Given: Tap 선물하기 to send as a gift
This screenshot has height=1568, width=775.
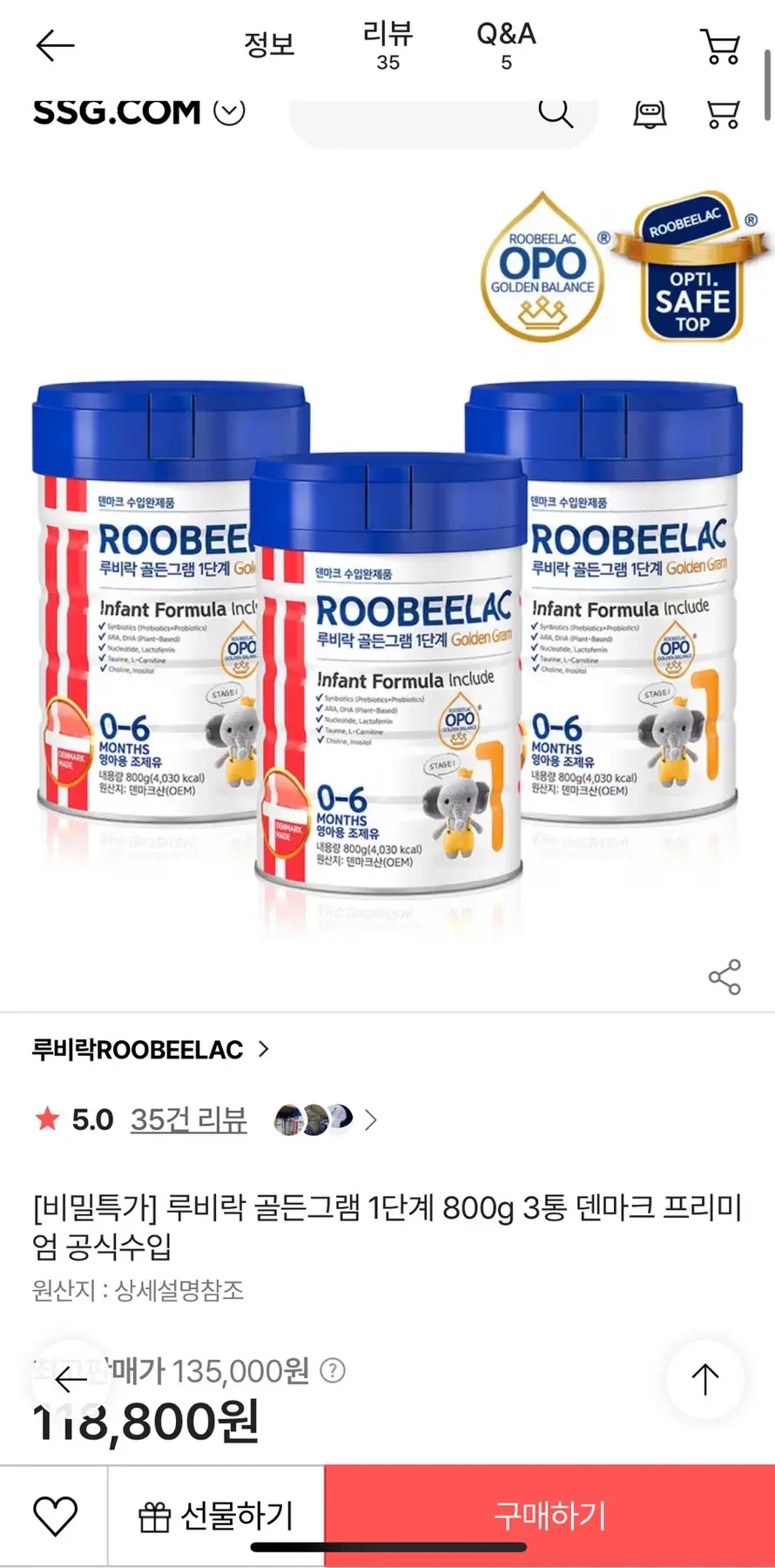Looking at the screenshot, I should 216,1516.
